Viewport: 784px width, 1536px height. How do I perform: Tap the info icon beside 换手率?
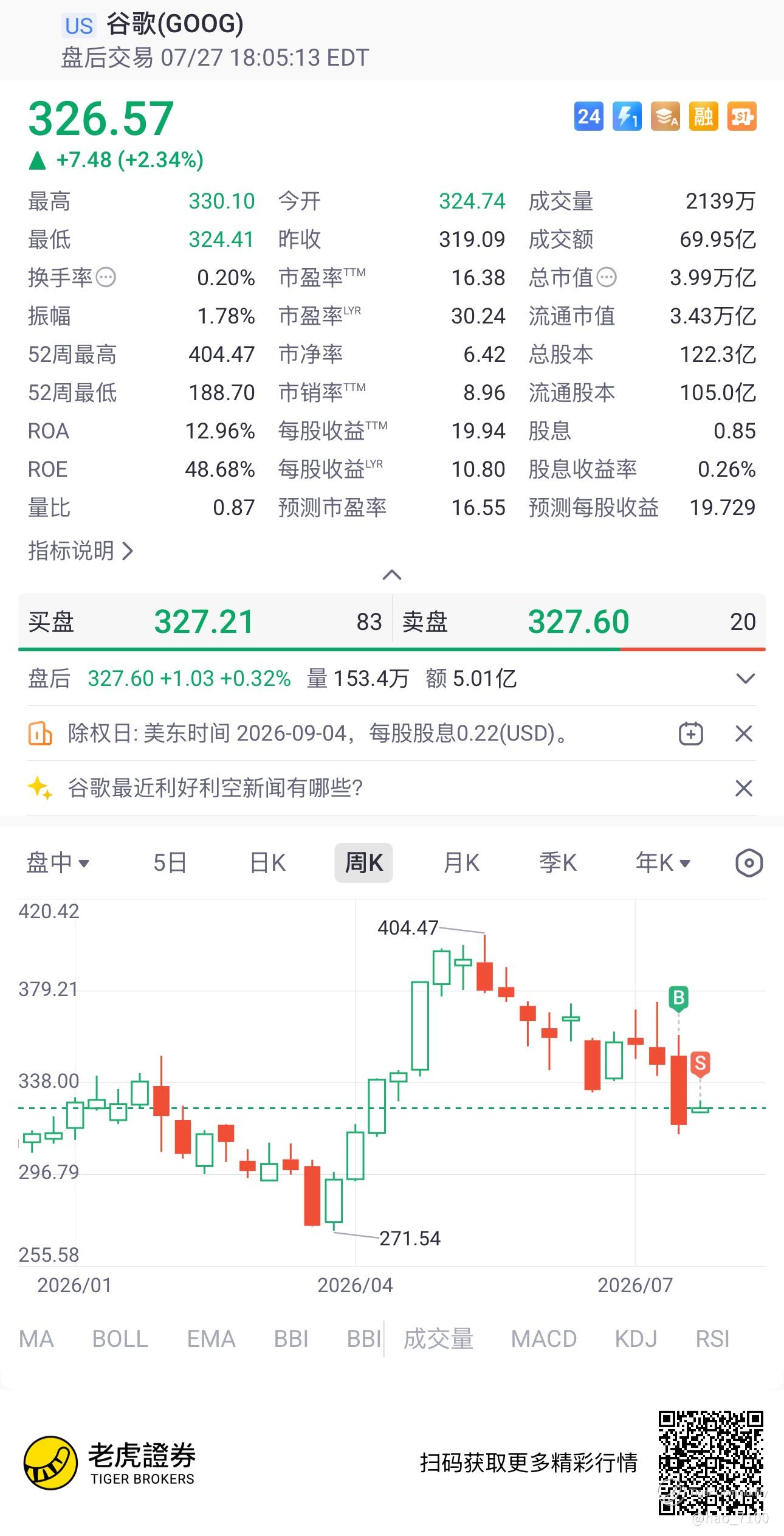pos(106,278)
